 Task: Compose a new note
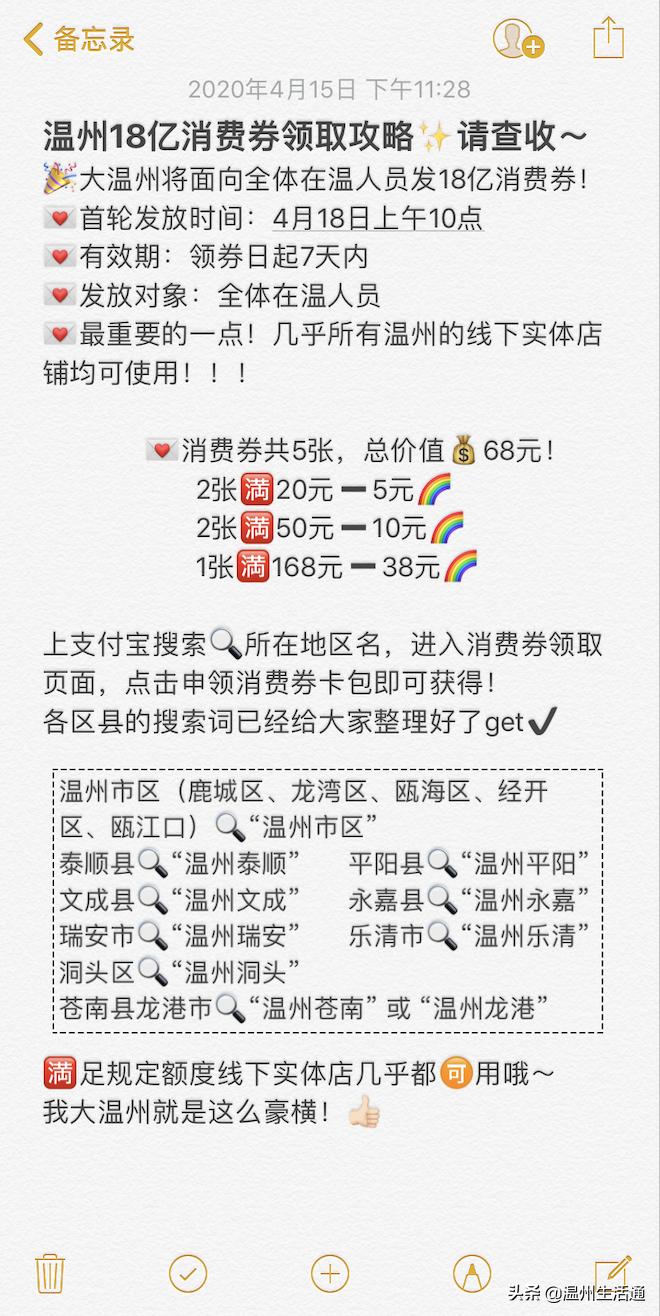click(x=612, y=1270)
